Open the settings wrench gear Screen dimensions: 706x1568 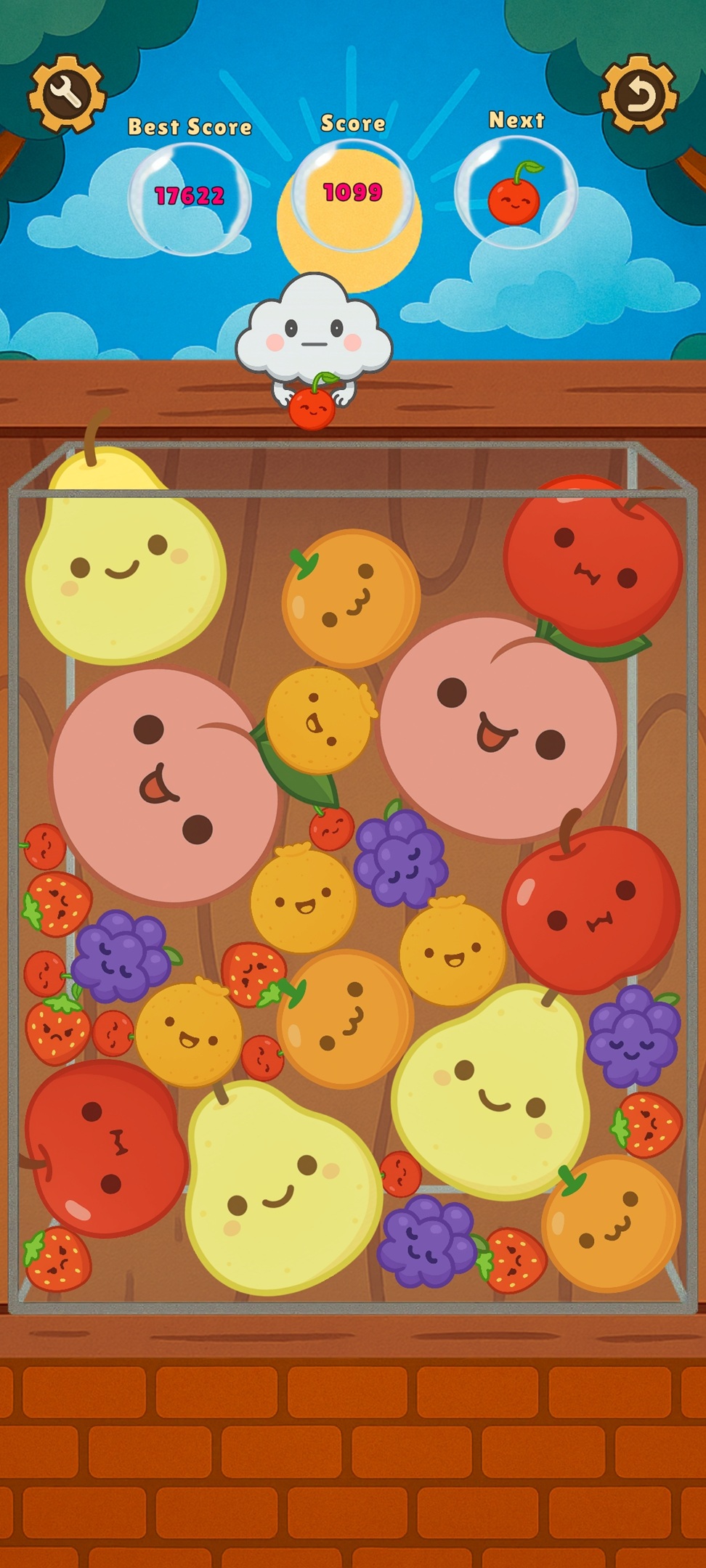[66, 94]
